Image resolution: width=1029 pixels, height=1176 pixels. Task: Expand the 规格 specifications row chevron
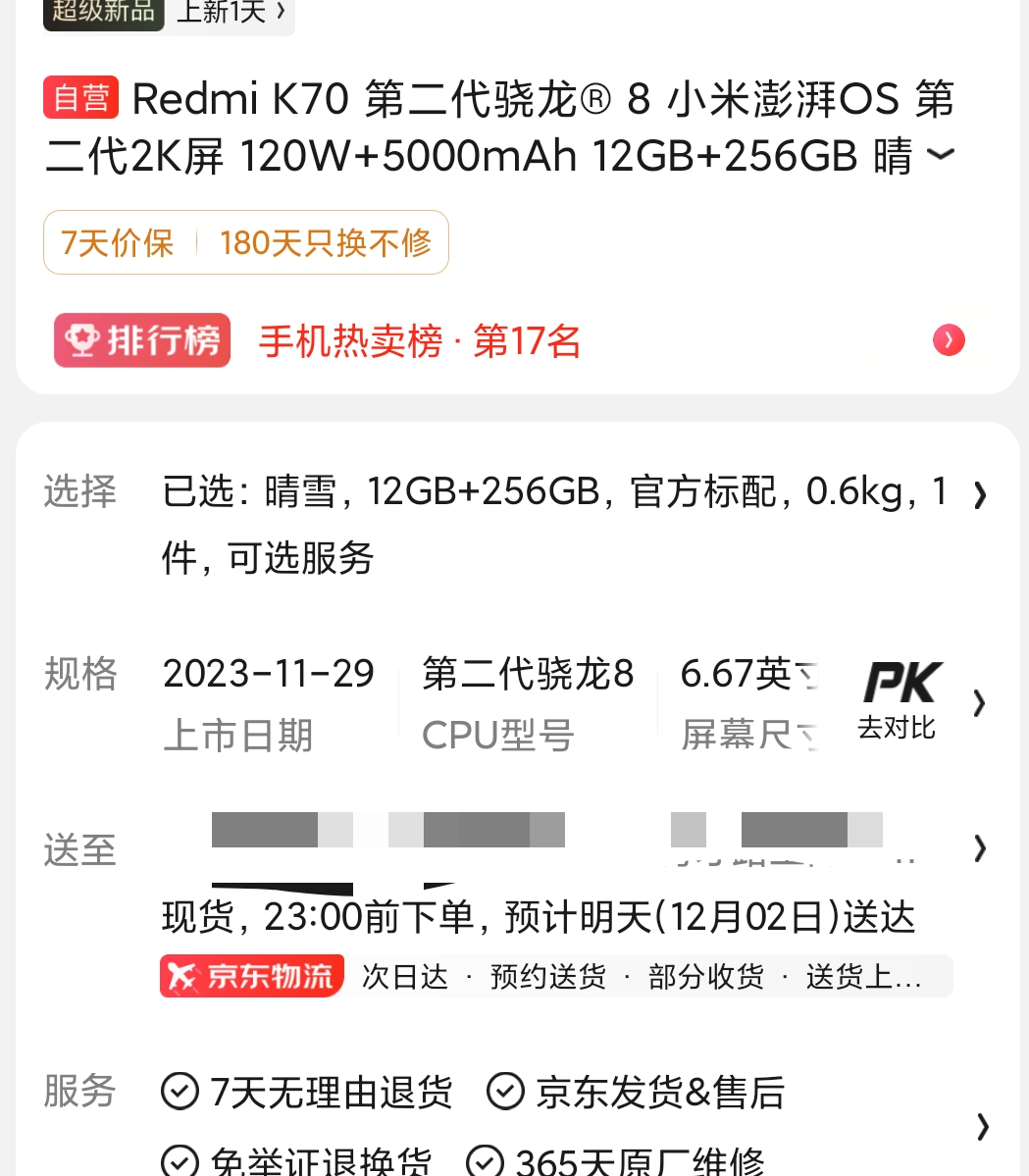[978, 702]
